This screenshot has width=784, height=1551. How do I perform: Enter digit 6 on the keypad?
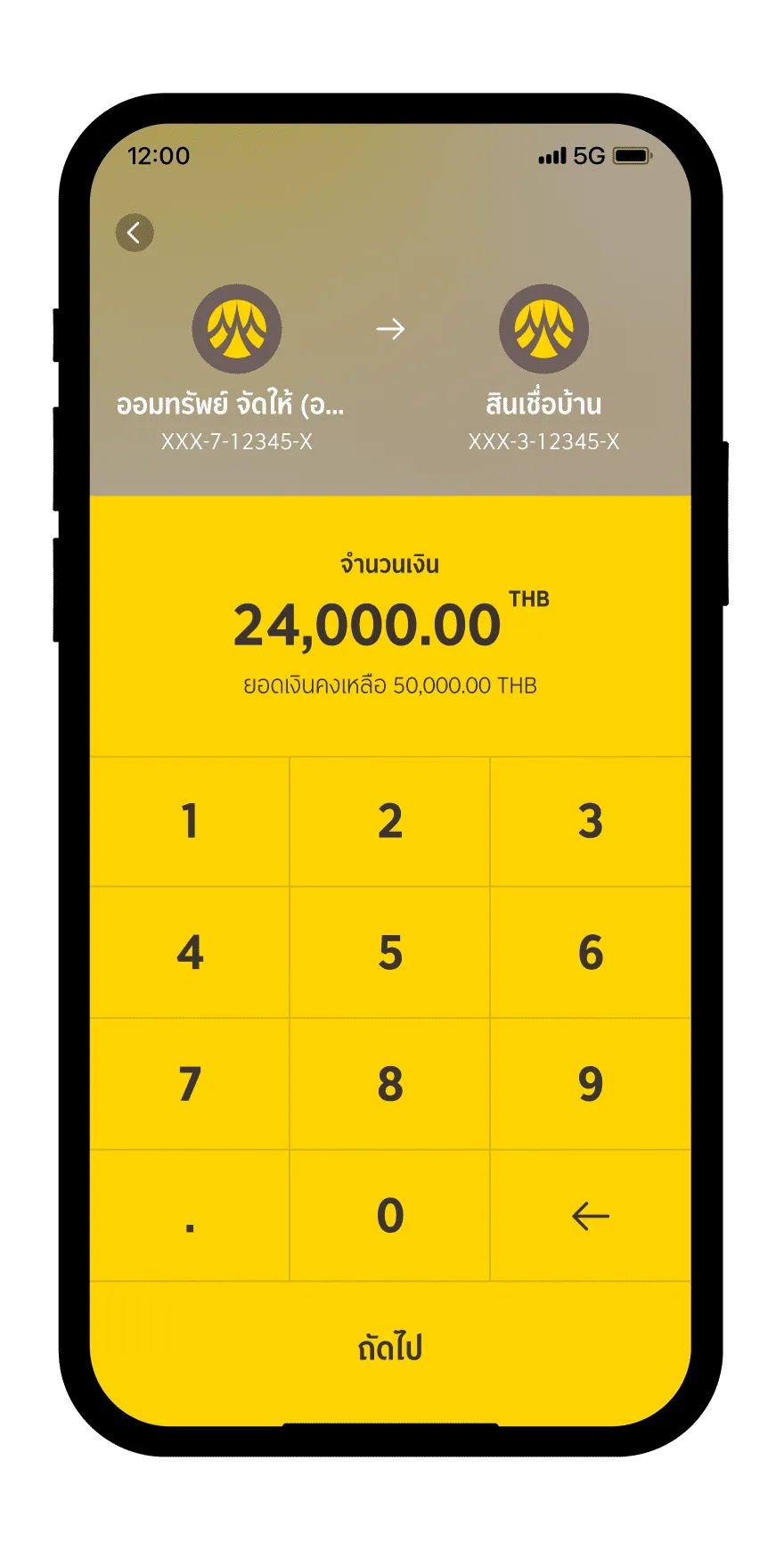pyautogui.click(x=590, y=952)
